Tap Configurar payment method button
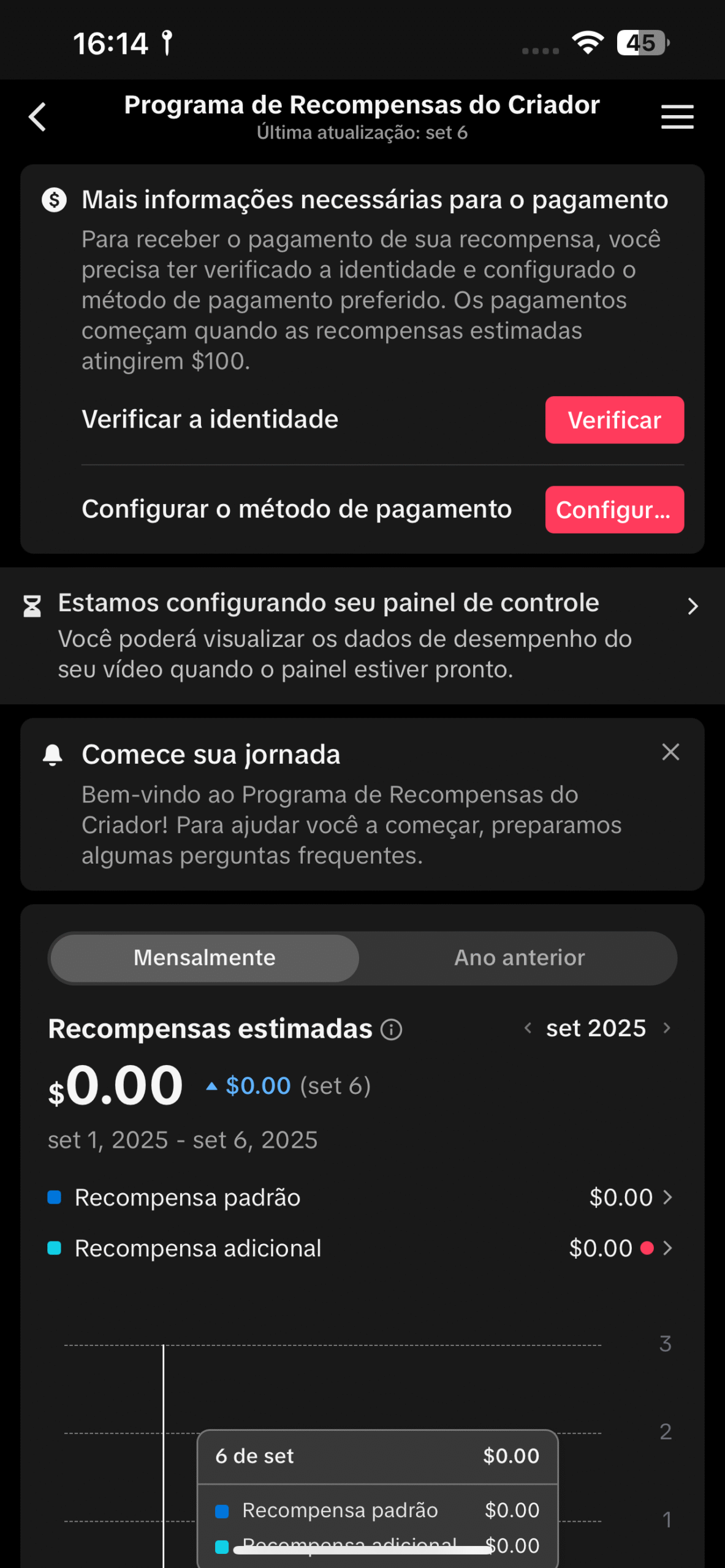Screen dimensions: 725x1568 pos(614,510)
